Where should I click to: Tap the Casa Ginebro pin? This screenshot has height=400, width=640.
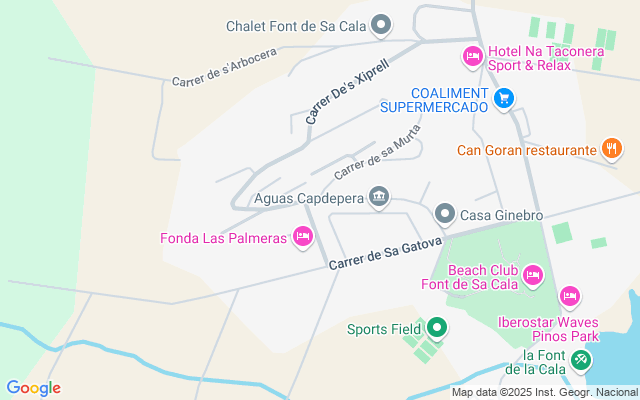(444, 215)
